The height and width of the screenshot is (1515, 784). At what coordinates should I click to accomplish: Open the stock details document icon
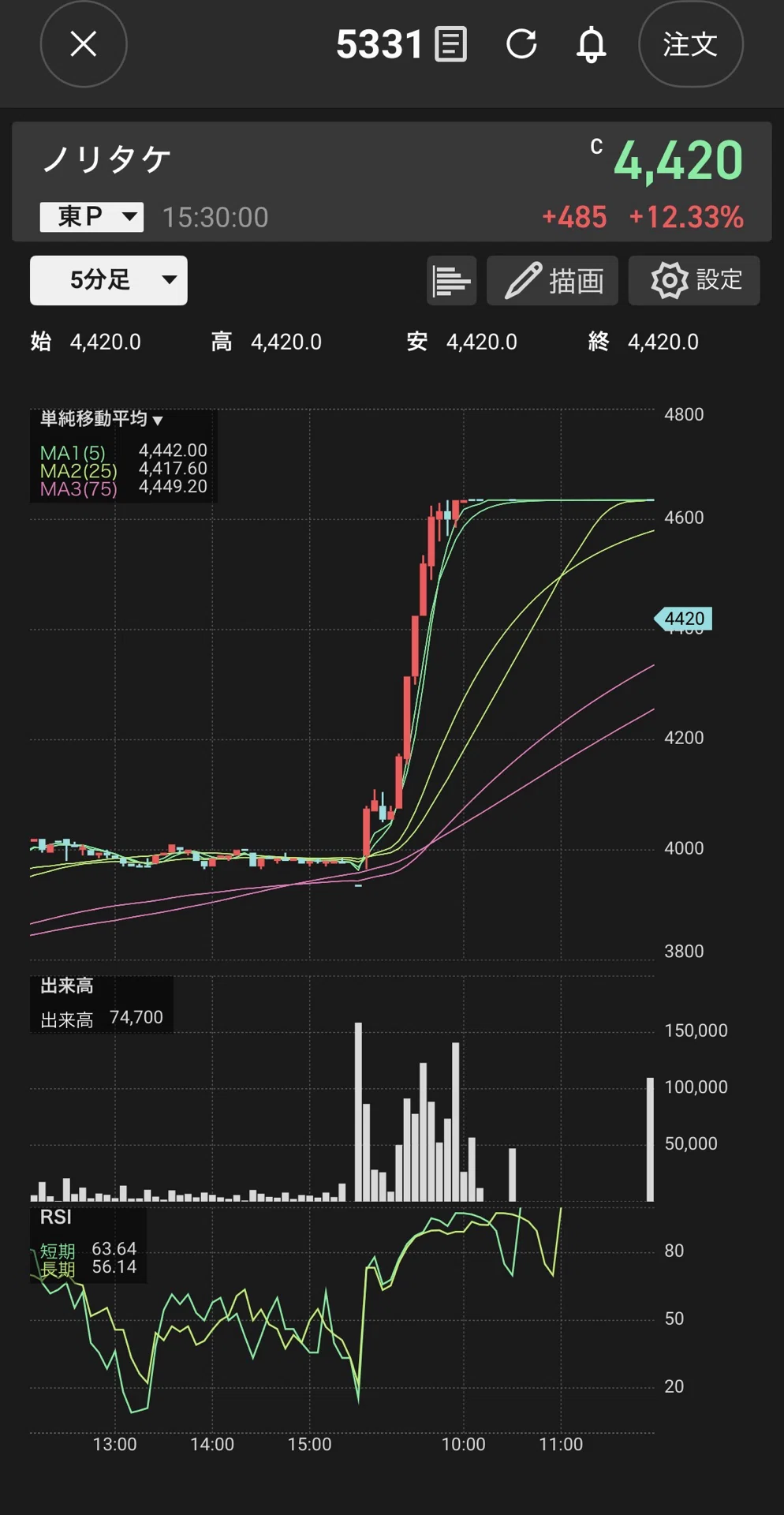451,44
